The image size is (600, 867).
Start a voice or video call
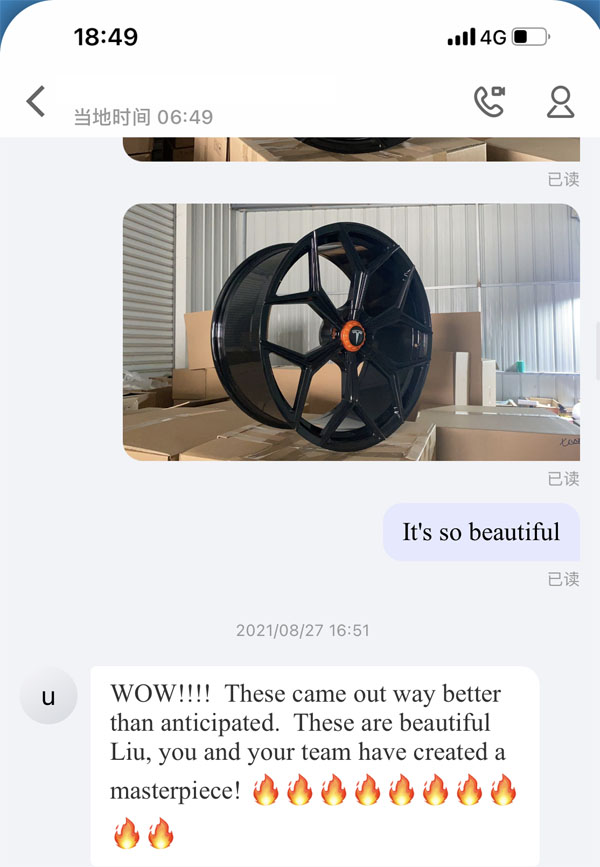489,101
